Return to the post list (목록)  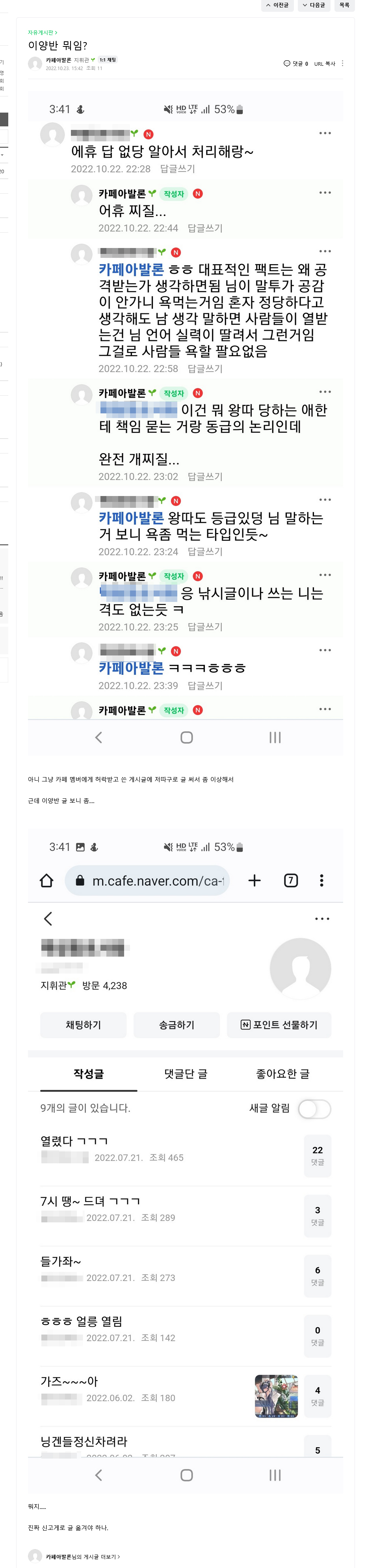point(344,5)
